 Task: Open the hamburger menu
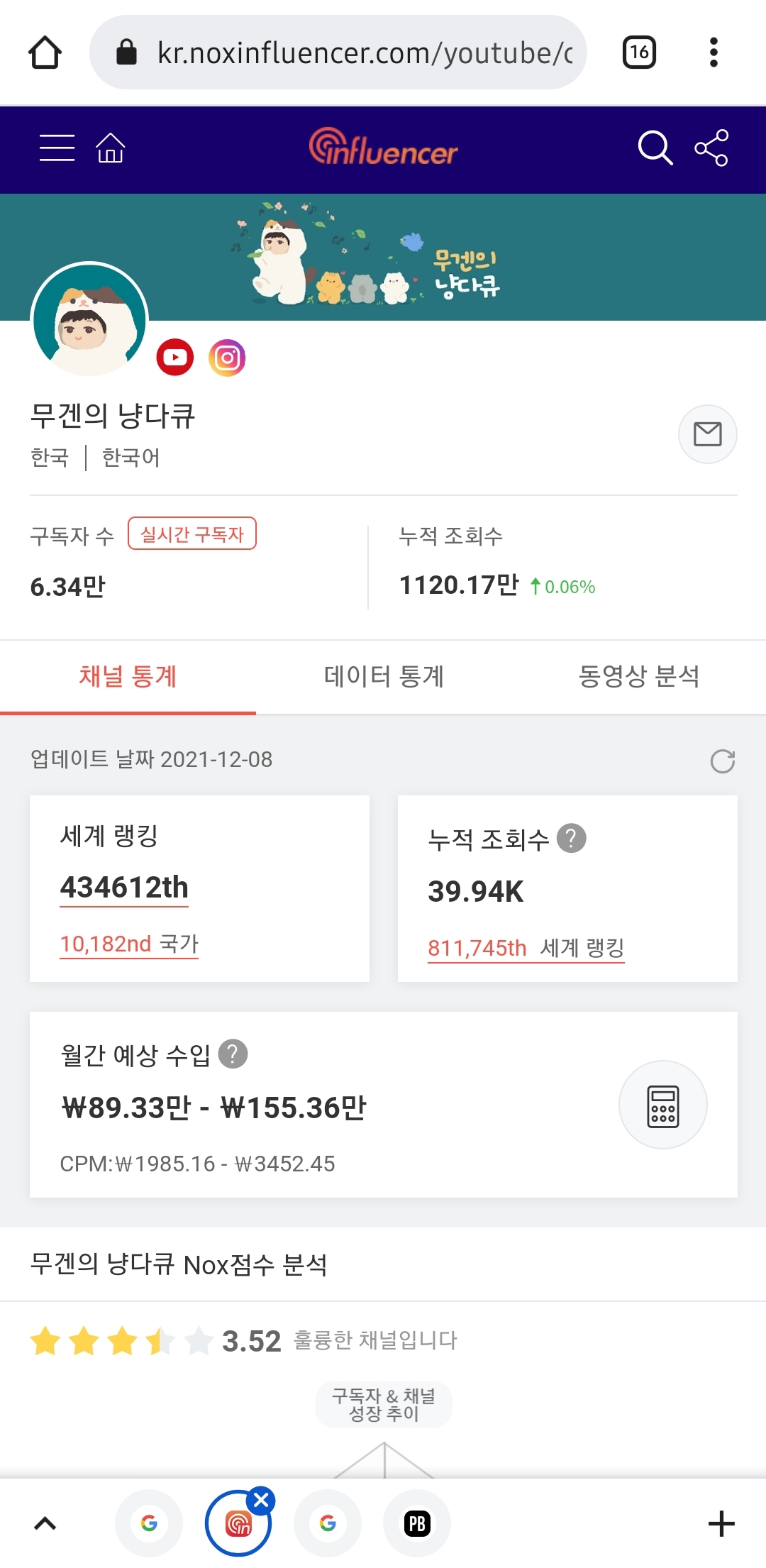(x=57, y=148)
